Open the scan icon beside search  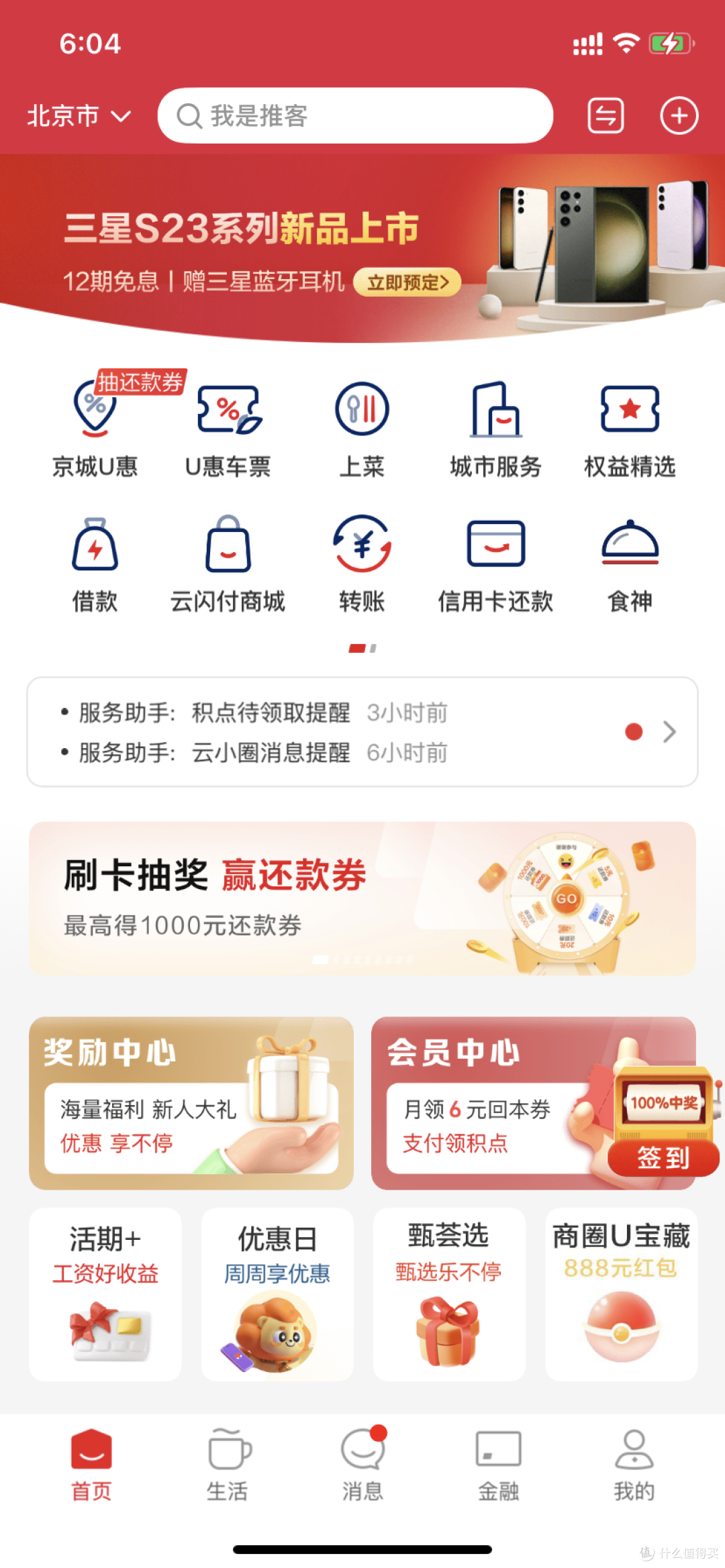(606, 116)
